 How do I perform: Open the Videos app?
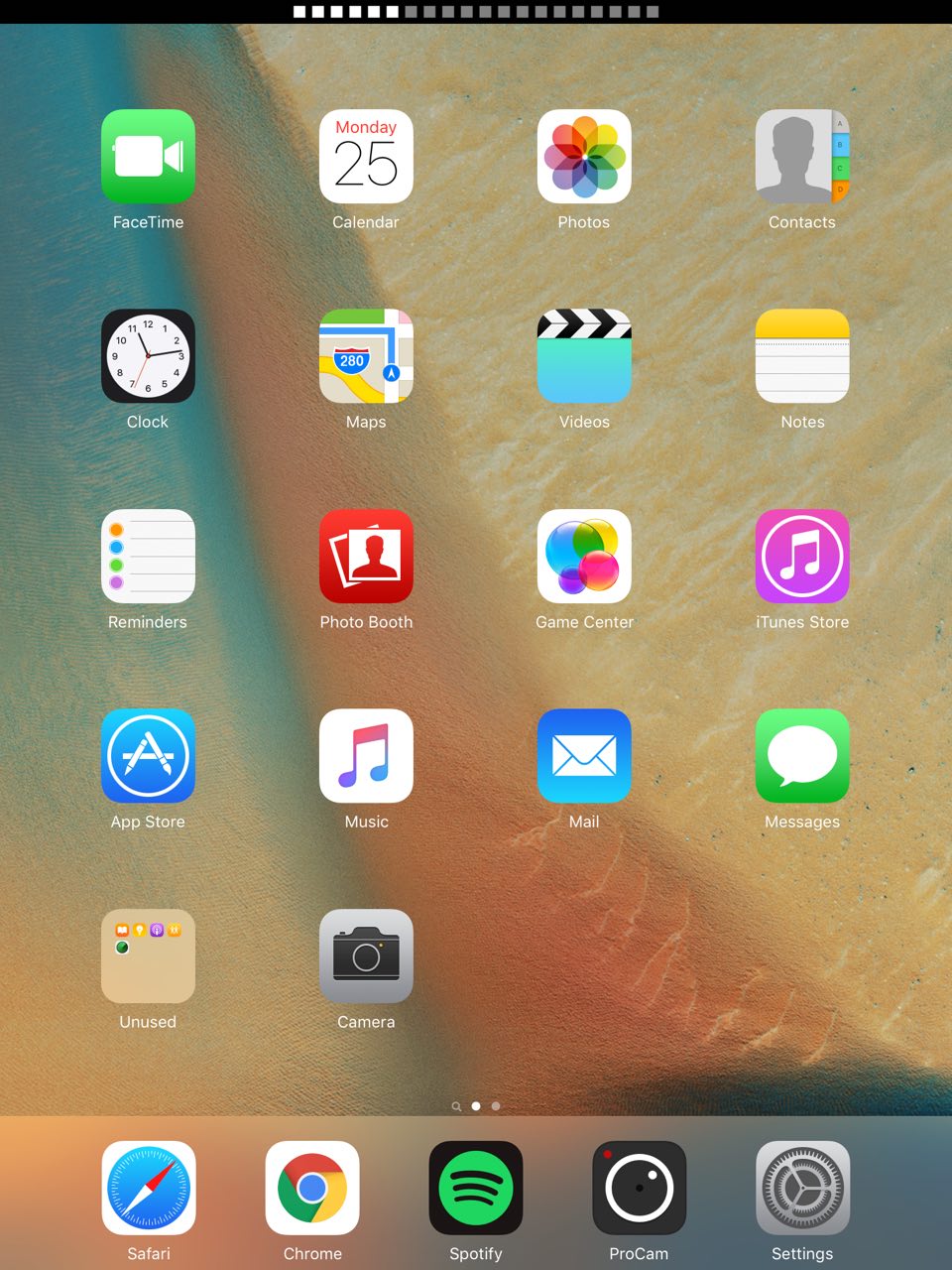coord(584,356)
